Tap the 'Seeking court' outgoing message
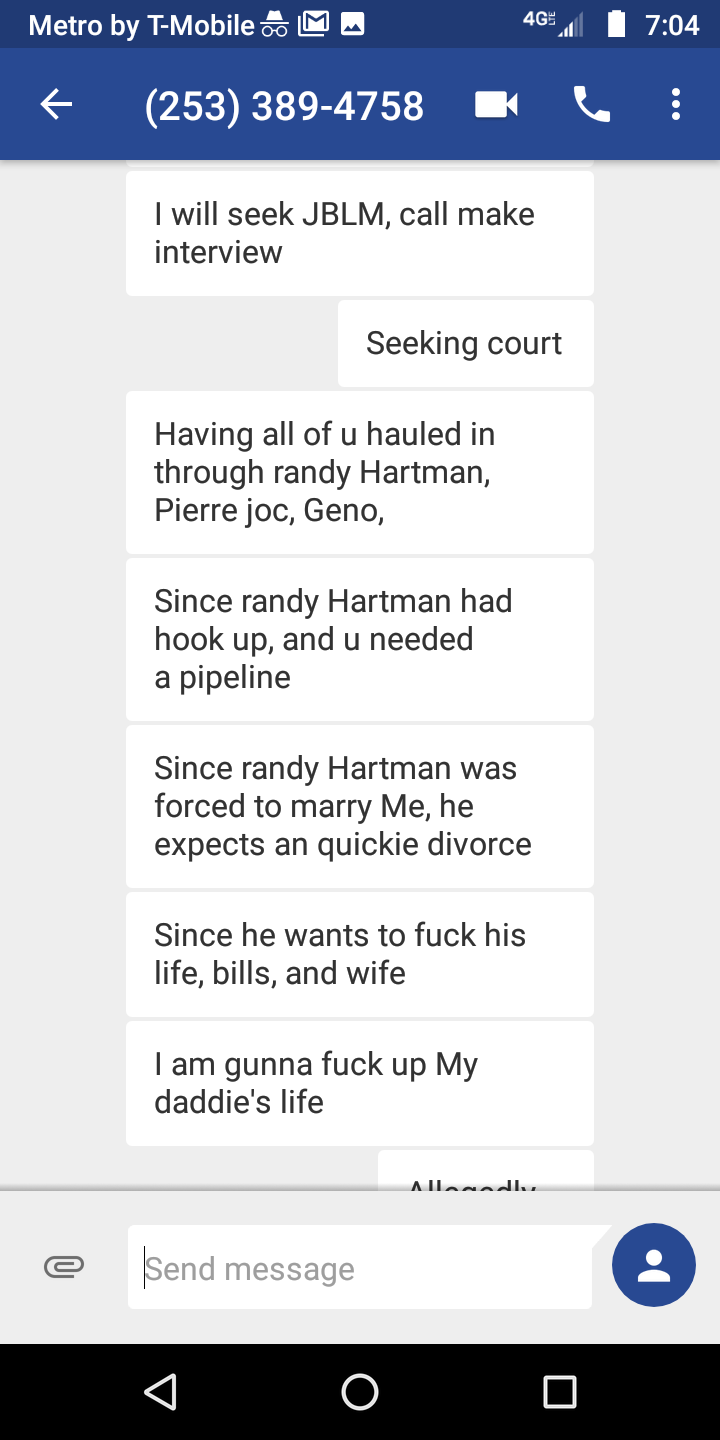Viewport: 720px width, 1440px height. (x=464, y=343)
